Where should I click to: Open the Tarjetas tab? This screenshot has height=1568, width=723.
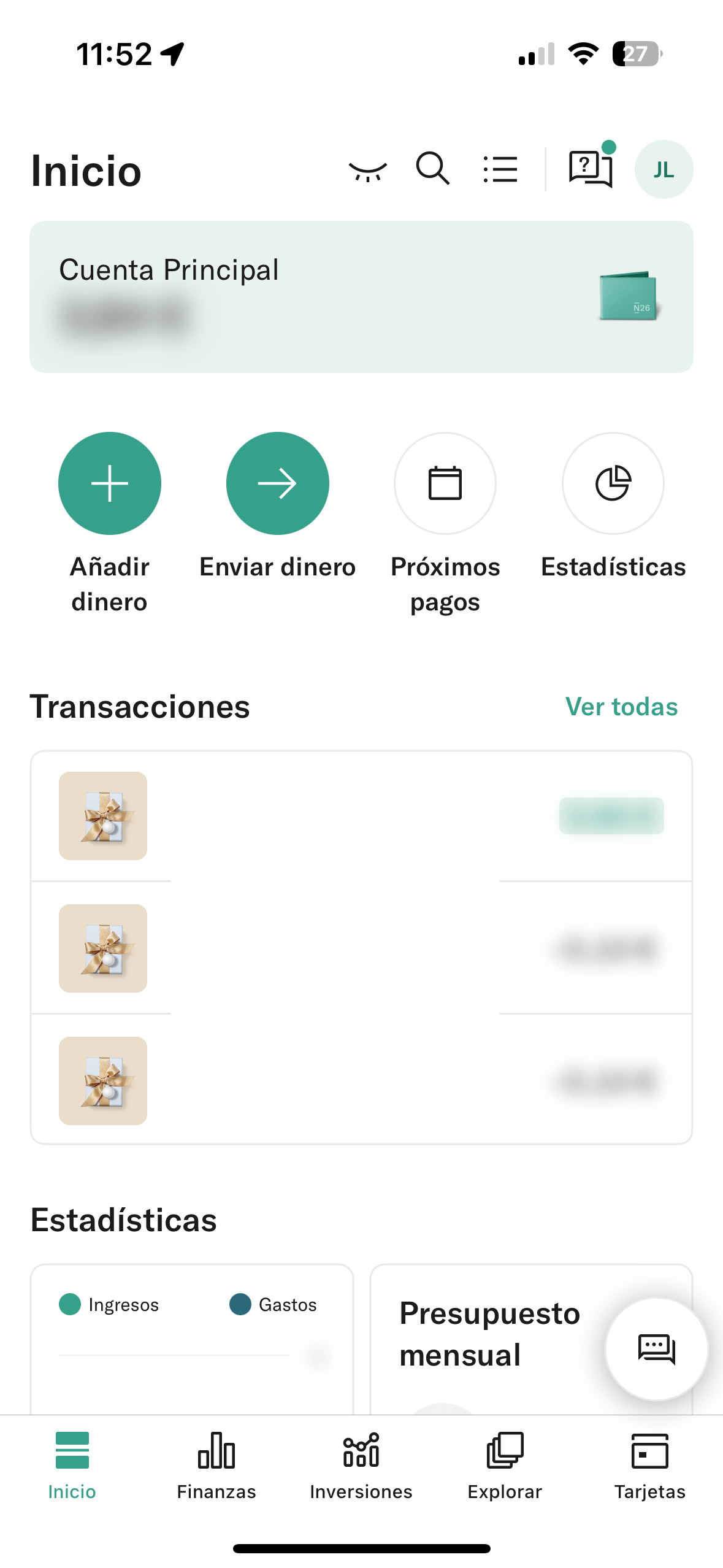tap(650, 1465)
